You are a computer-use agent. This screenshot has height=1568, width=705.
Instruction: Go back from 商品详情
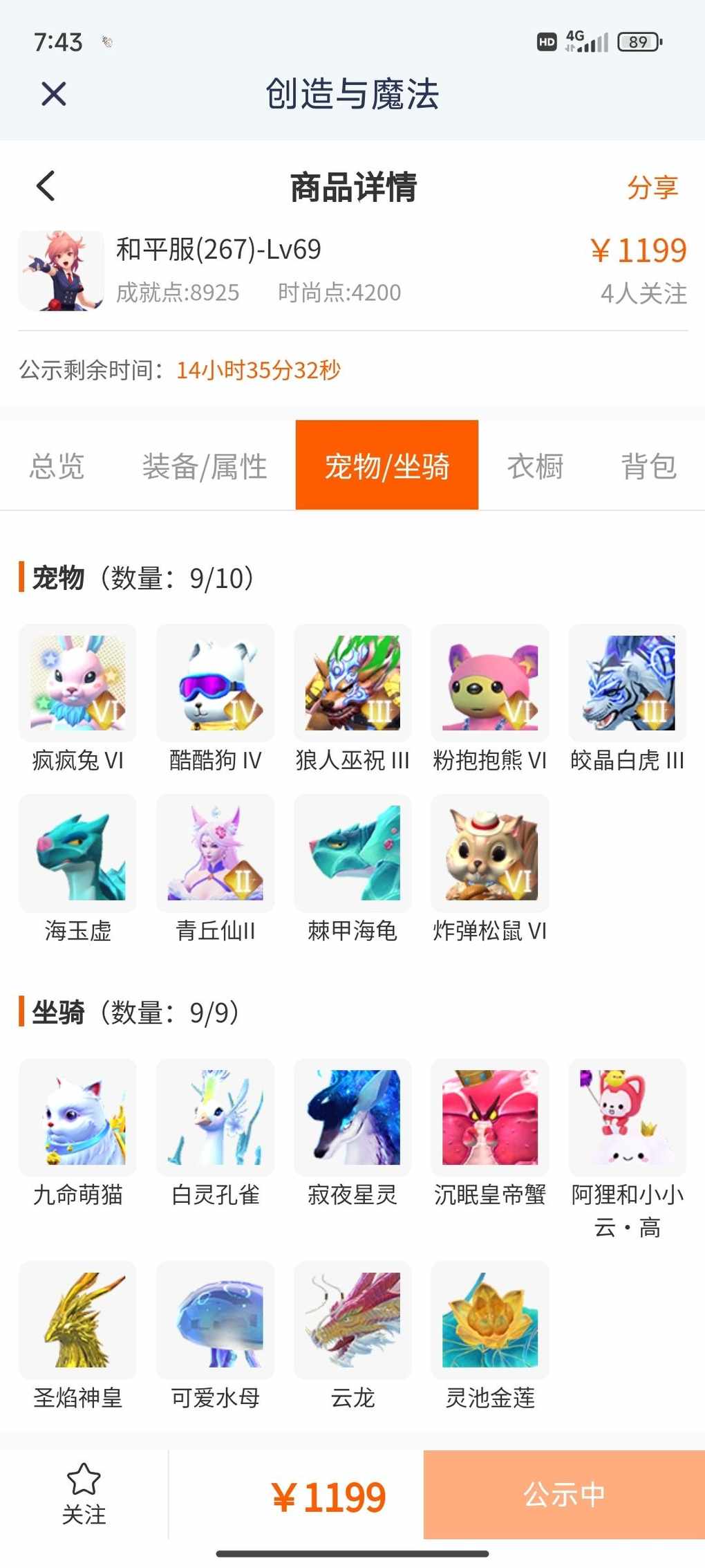pos(46,186)
